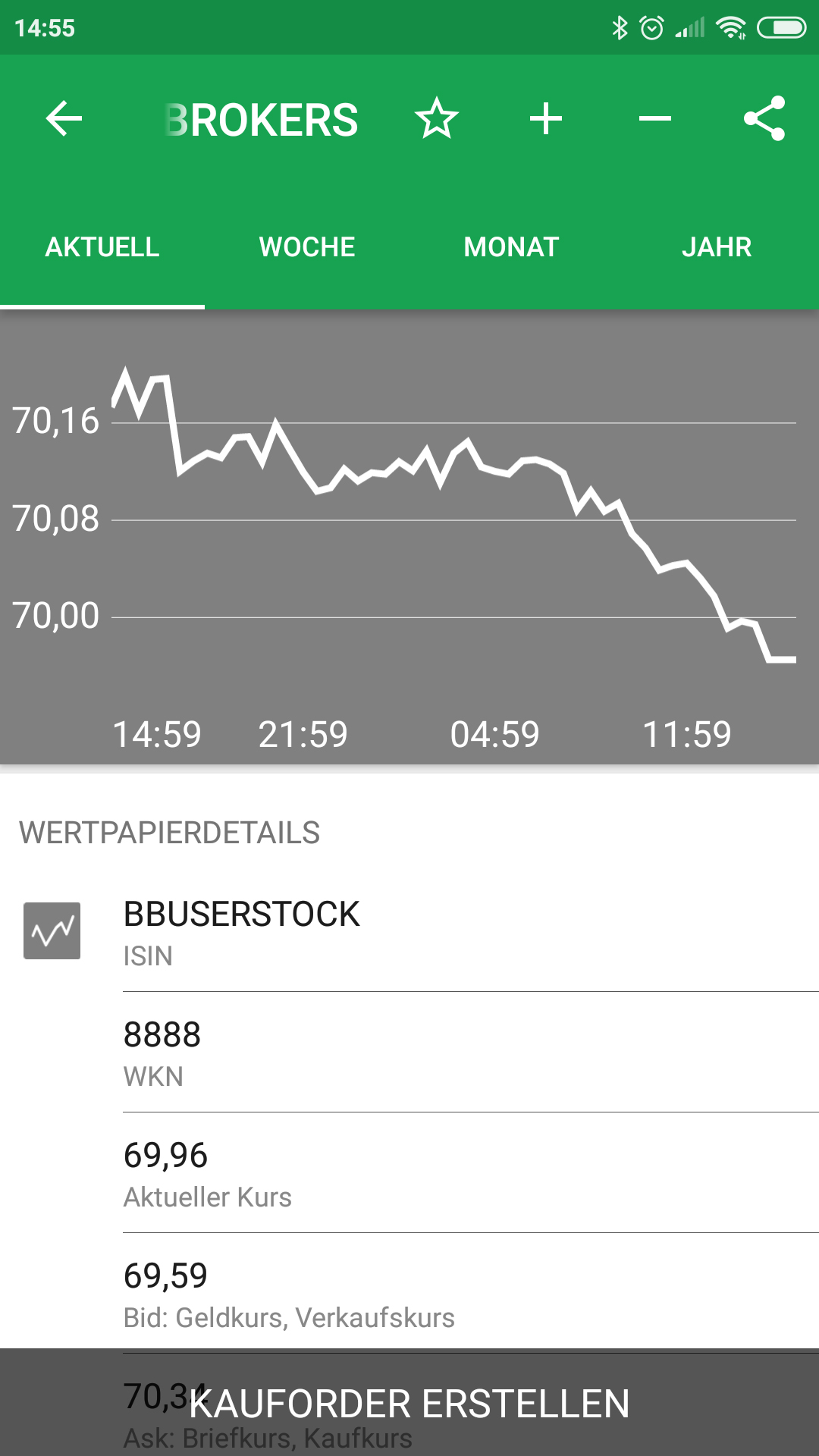Tap the plus icon in the toolbar

pyautogui.click(x=546, y=119)
